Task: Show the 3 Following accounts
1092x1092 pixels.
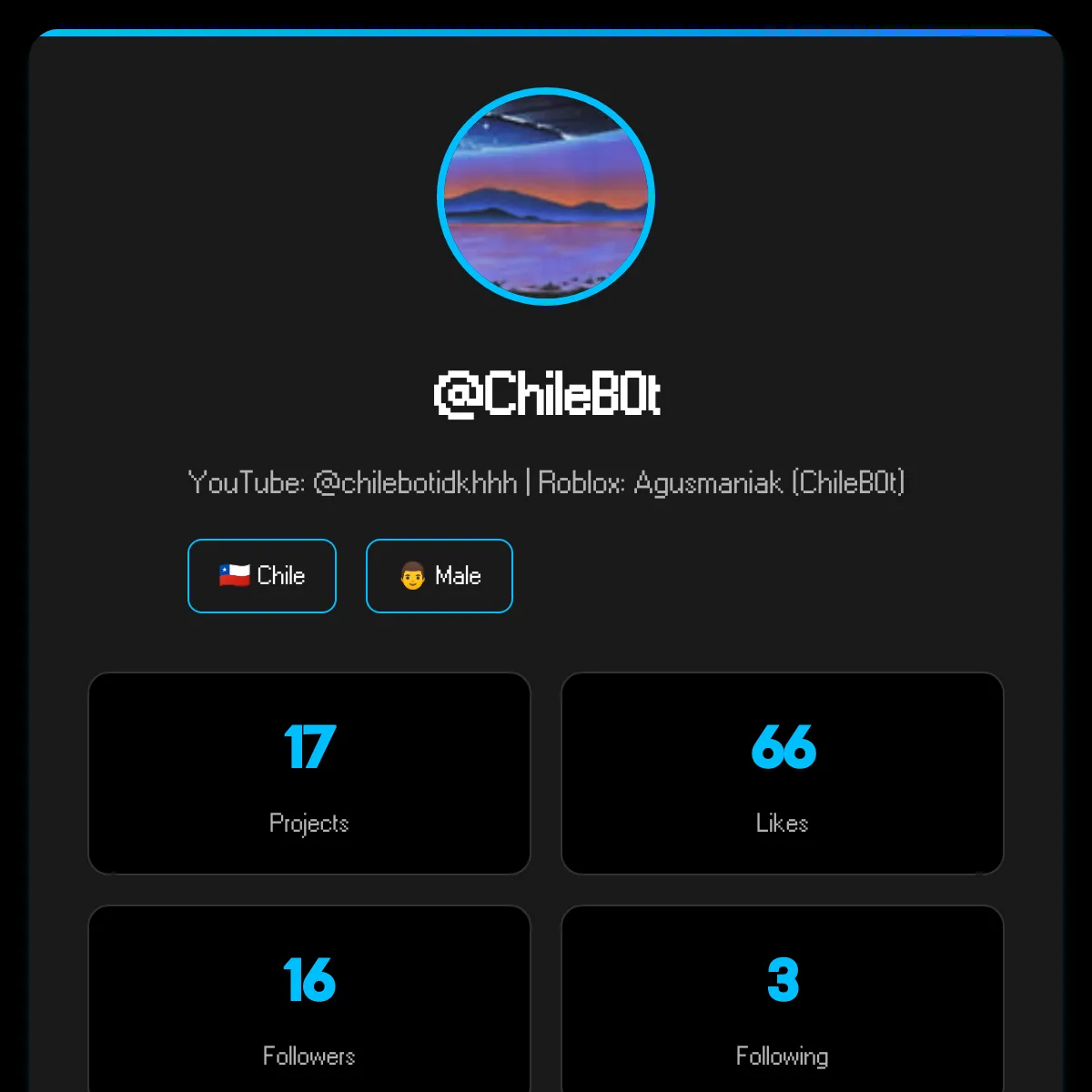Action: 783,1001
